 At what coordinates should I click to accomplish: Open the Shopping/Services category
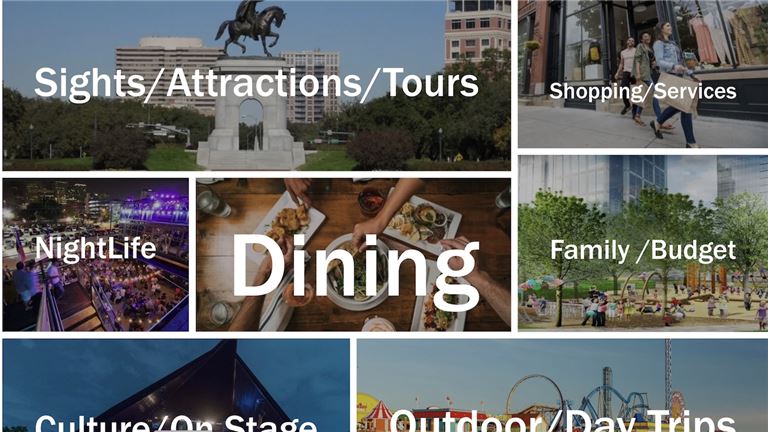(642, 91)
